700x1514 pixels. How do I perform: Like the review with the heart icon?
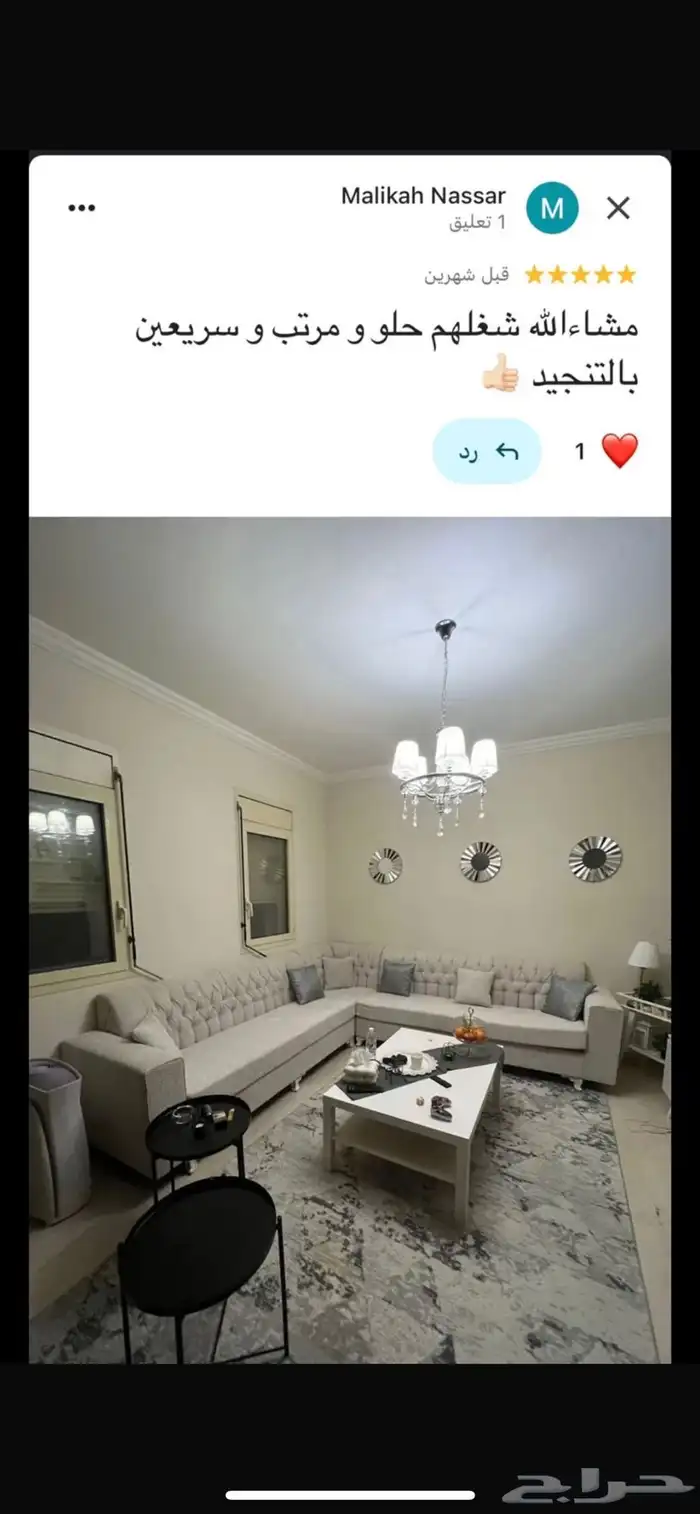click(619, 452)
